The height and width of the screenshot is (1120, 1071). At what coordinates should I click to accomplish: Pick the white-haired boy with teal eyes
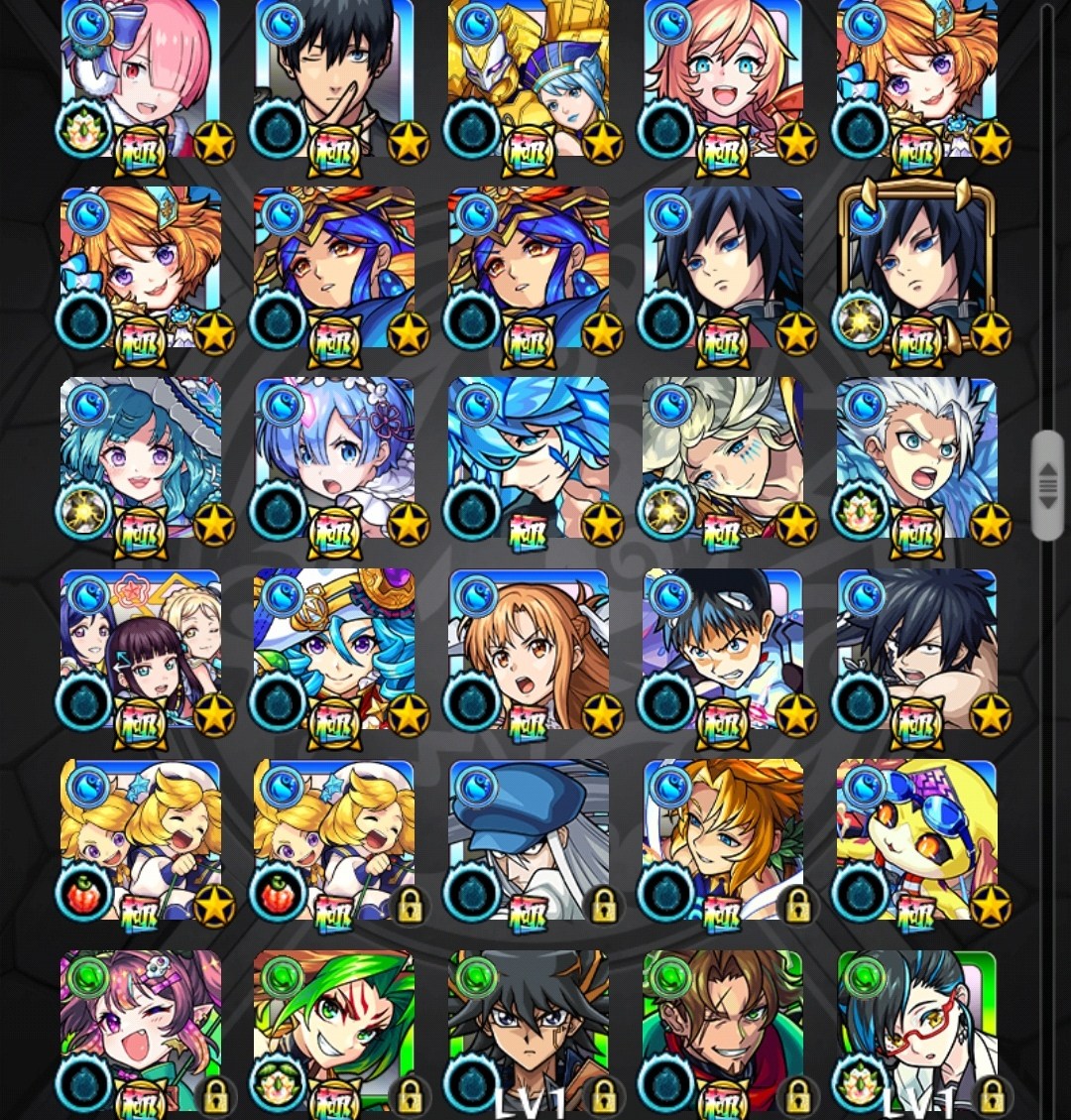click(916, 456)
